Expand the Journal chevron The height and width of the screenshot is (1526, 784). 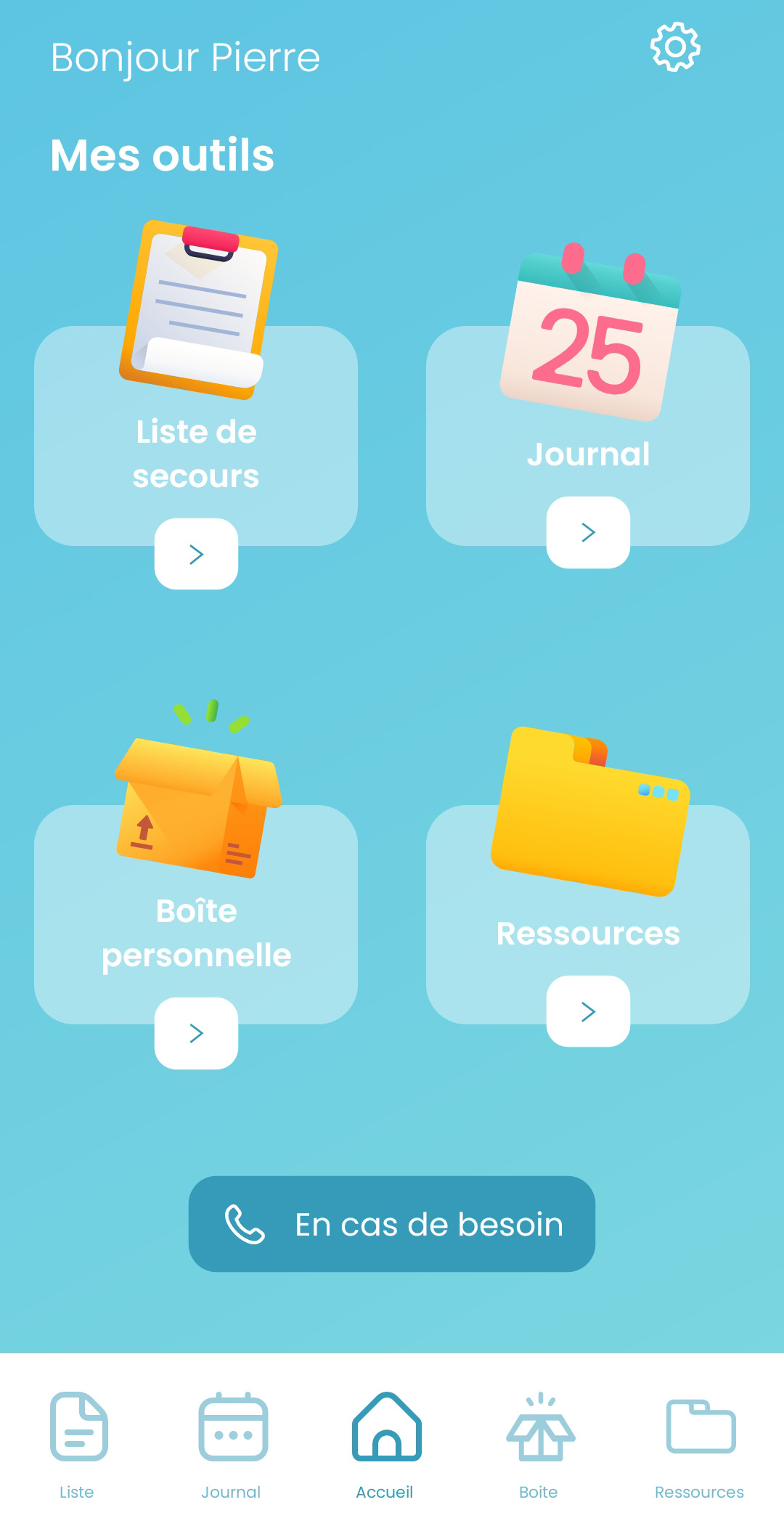point(589,532)
